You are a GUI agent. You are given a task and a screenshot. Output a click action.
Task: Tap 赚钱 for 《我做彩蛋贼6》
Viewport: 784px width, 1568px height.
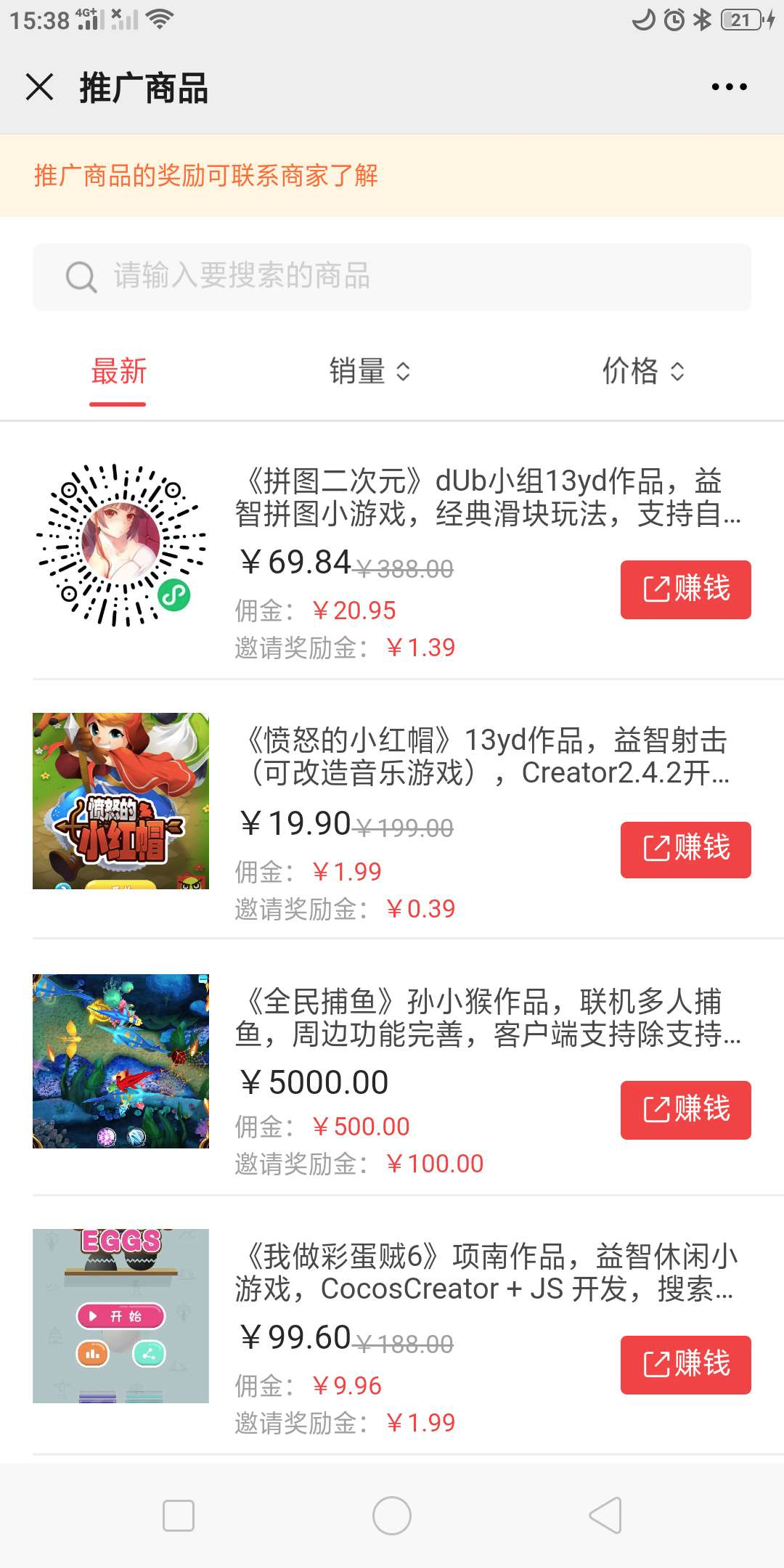click(x=685, y=1365)
